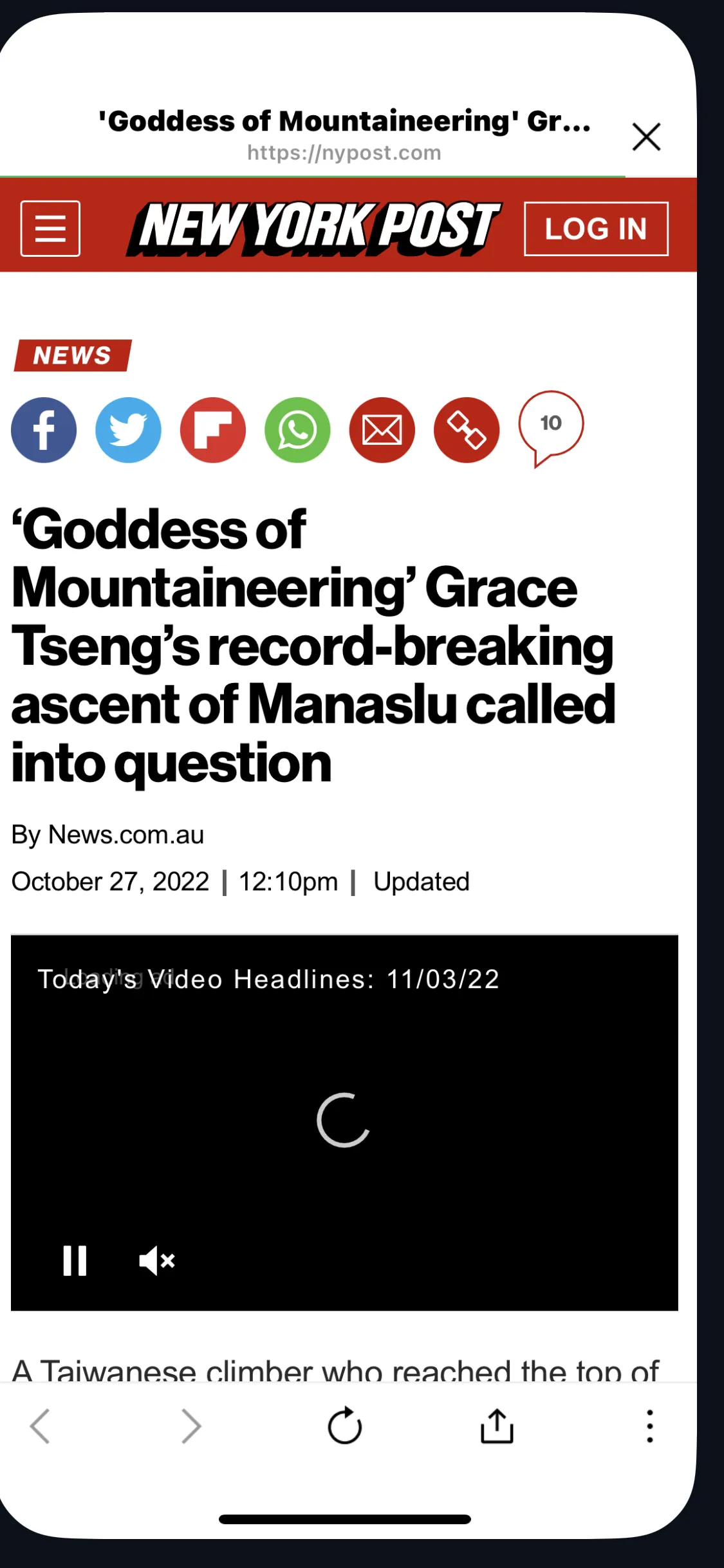Image resolution: width=724 pixels, height=1568 pixels.
Task: Open the New York Post homepage logo
Action: click(313, 228)
